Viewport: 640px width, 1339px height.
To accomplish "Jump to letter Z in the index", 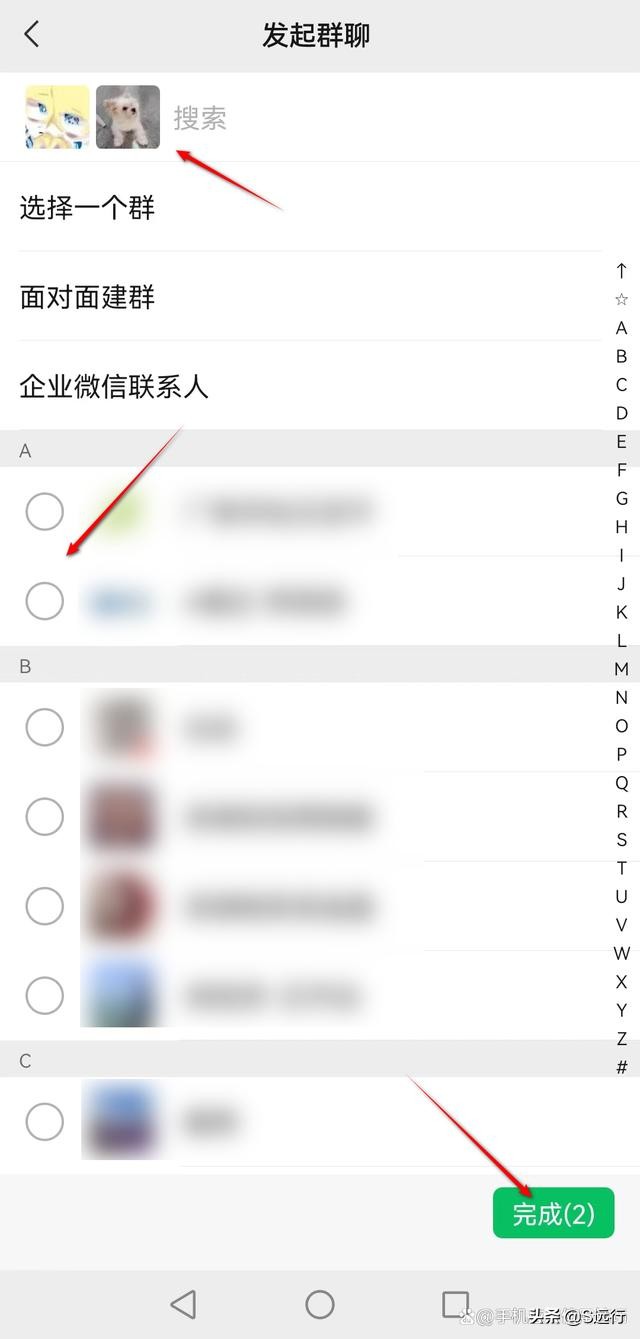I will pyautogui.click(x=621, y=1039).
